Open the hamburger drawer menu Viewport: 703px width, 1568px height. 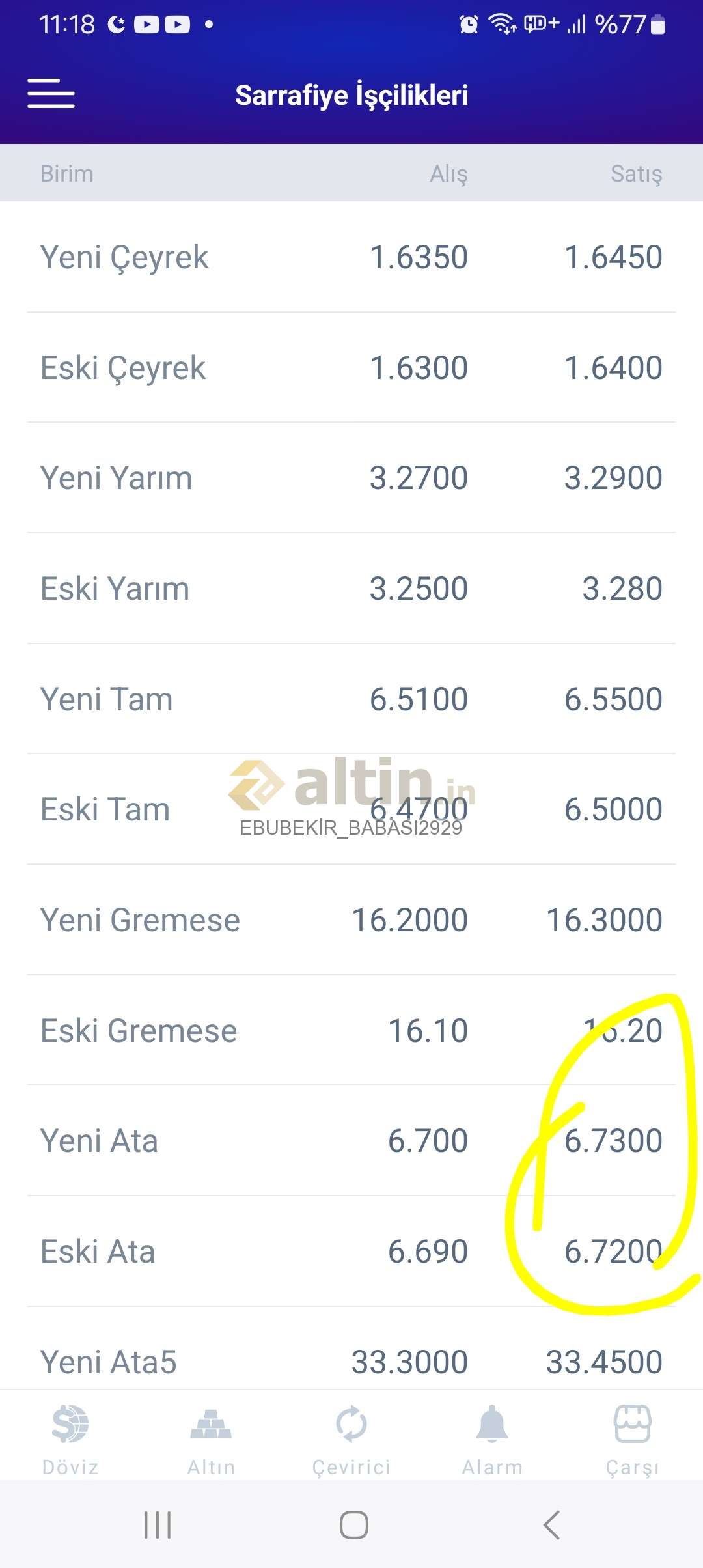51,94
